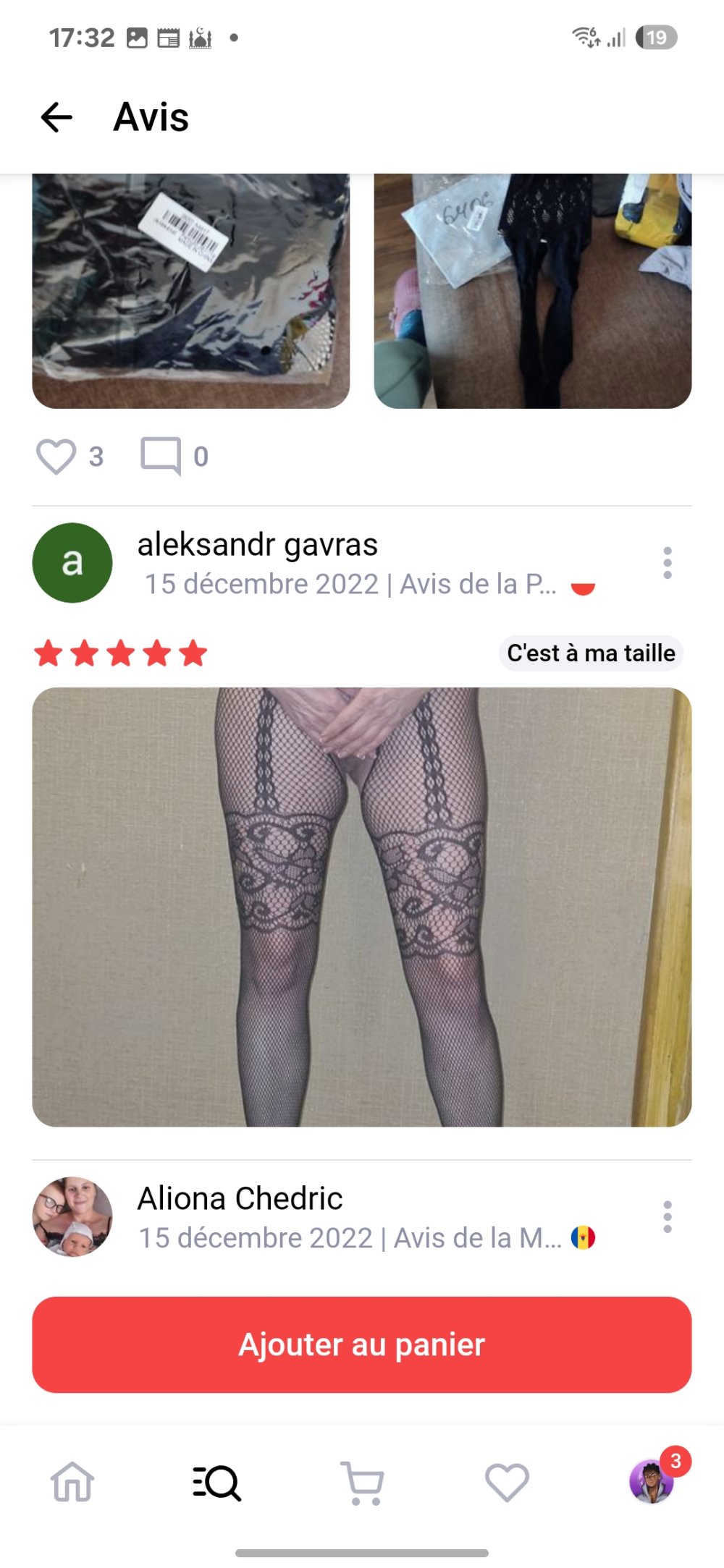Go back from the Avis screen
The height and width of the screenshot is (1568, 724).
[x=56, y=117]
